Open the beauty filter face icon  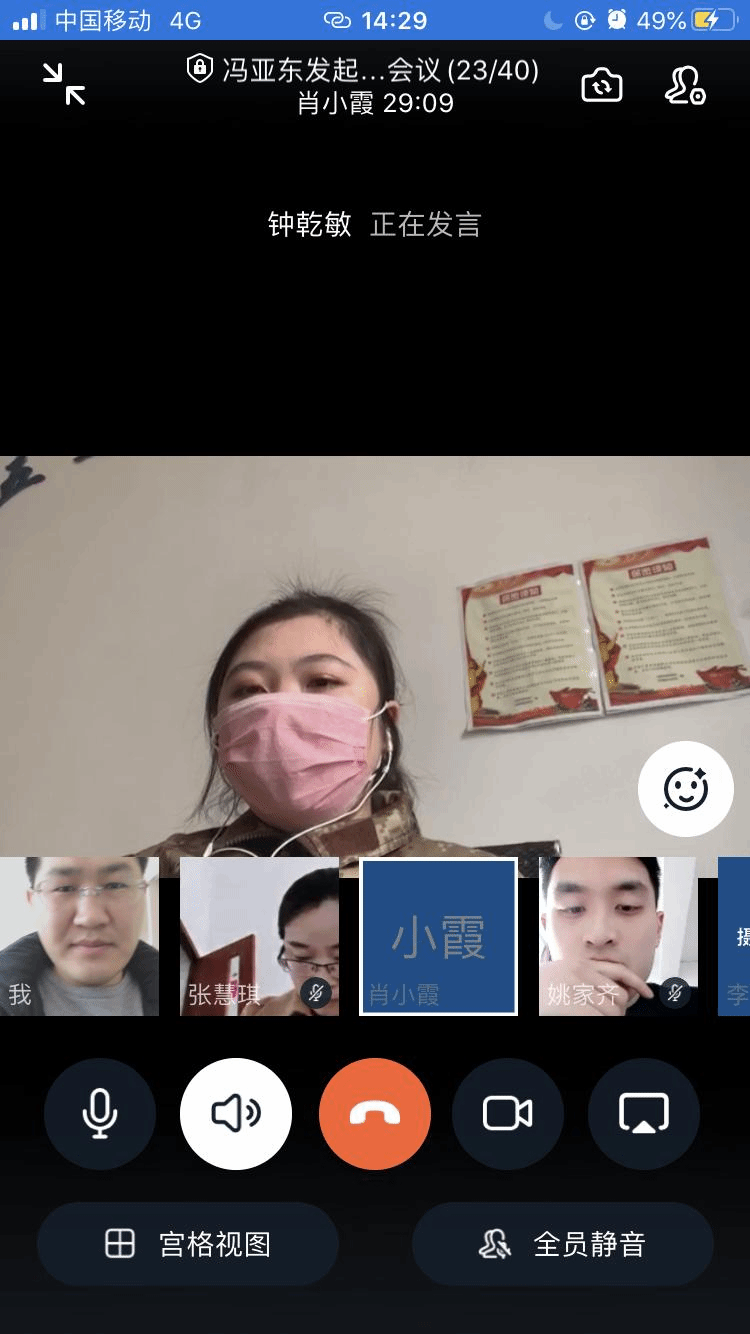[x=686, y=789]
